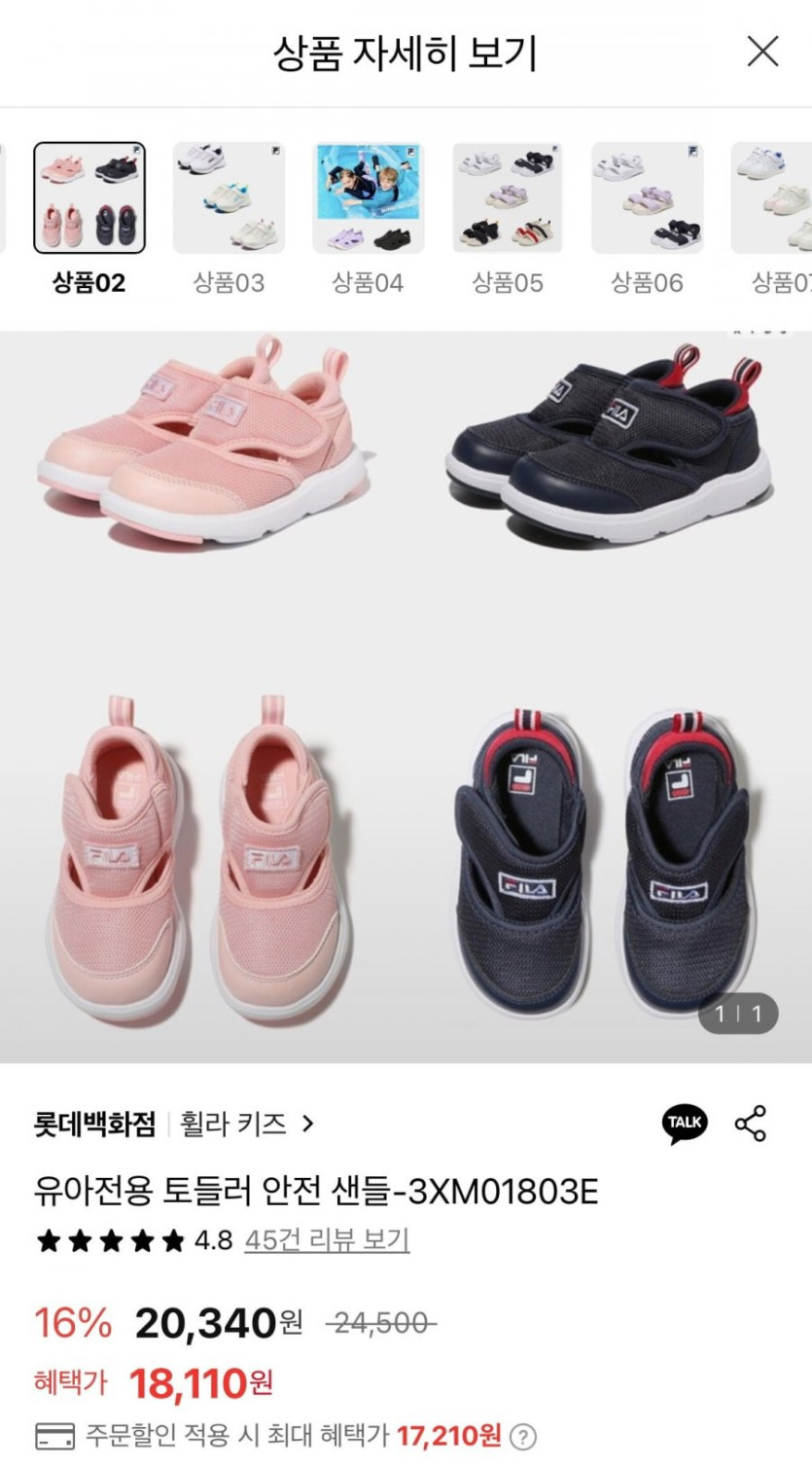This screenshot has width=812, height=1466.
Task: Open the 휠라 키즈 brand page
Action: coord(246,1125)
